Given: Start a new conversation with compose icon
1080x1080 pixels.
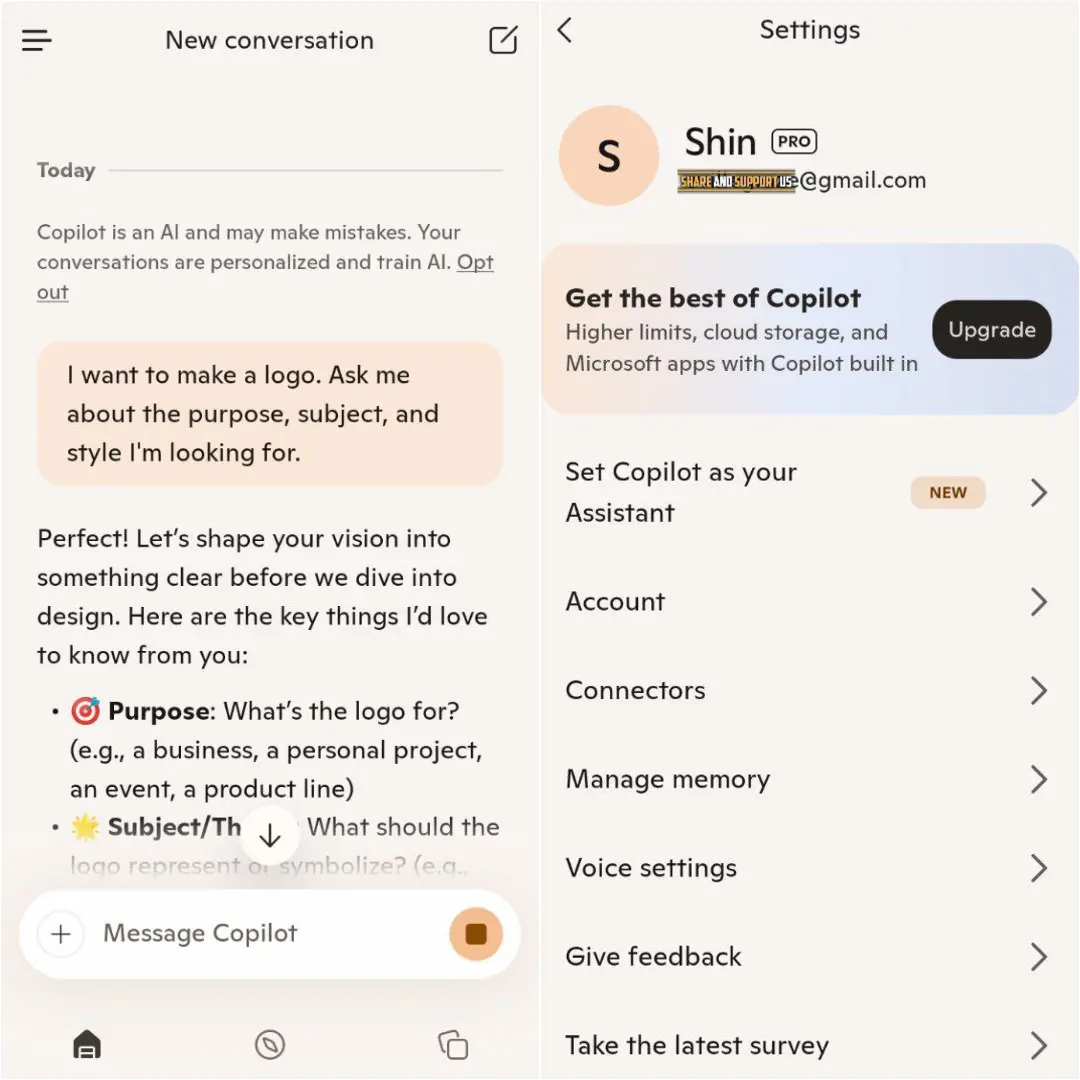Looking at the screenshot, I should pyautogui.click(x=503, y=40).
